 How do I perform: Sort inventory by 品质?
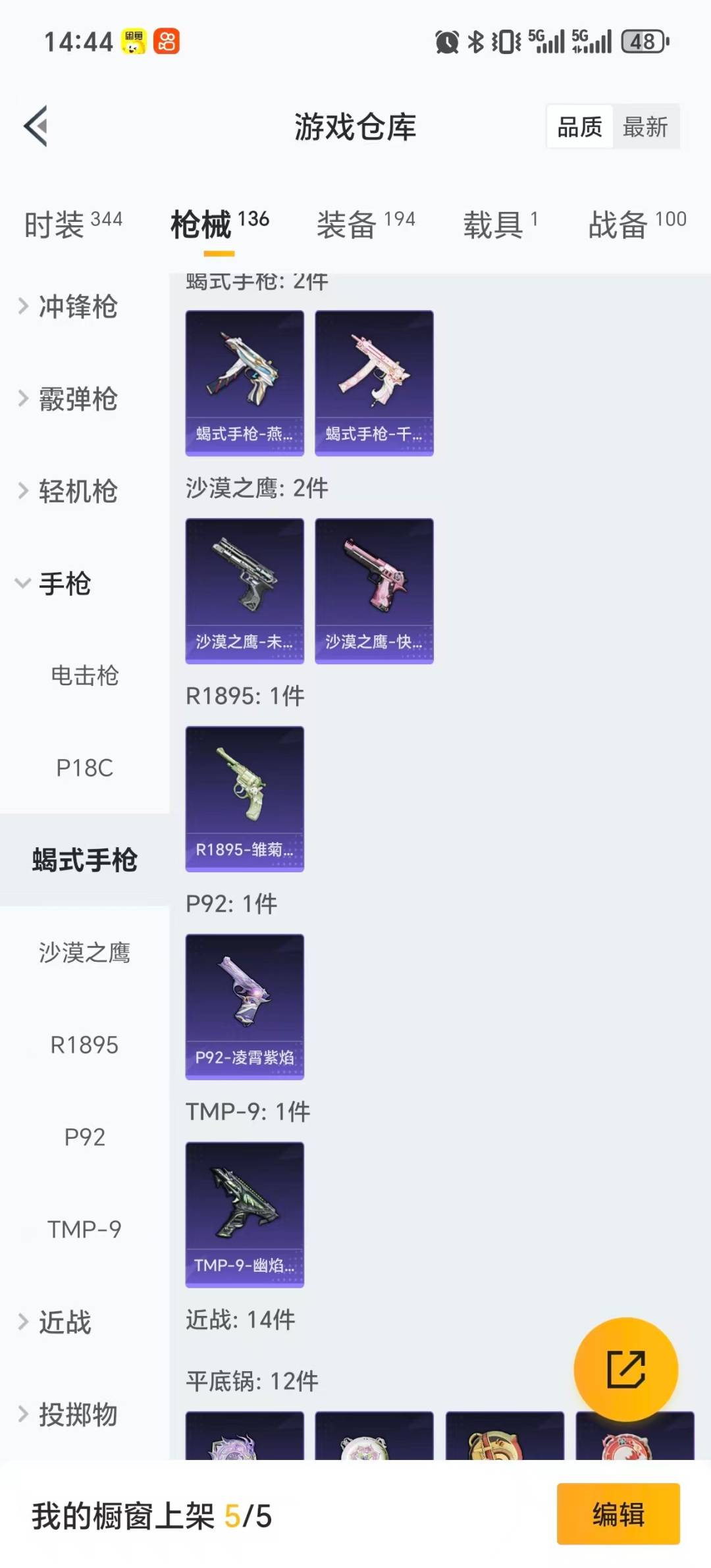click(x=578, y=127)
